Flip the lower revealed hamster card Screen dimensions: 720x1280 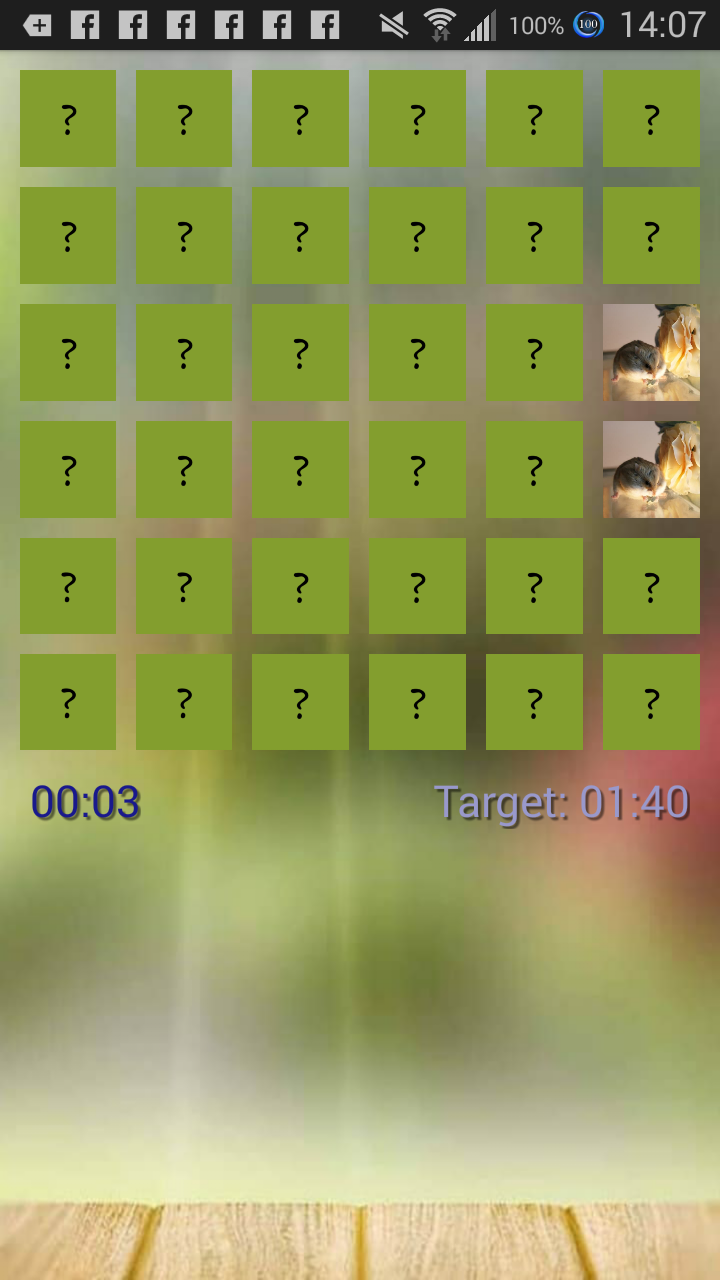click(651, 469)
